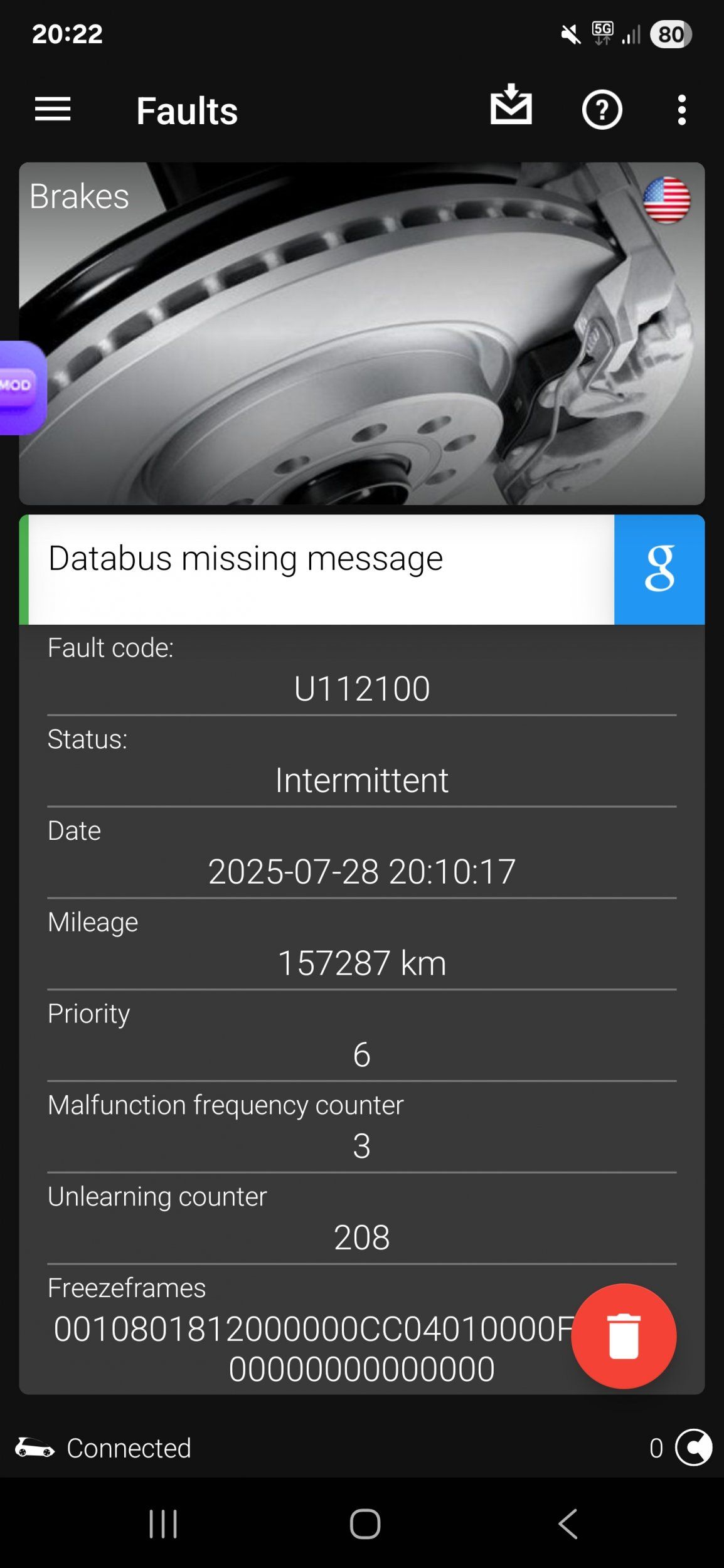Open the purple MOD floating bubble
724x1568 pixels.
click(22, 388)
